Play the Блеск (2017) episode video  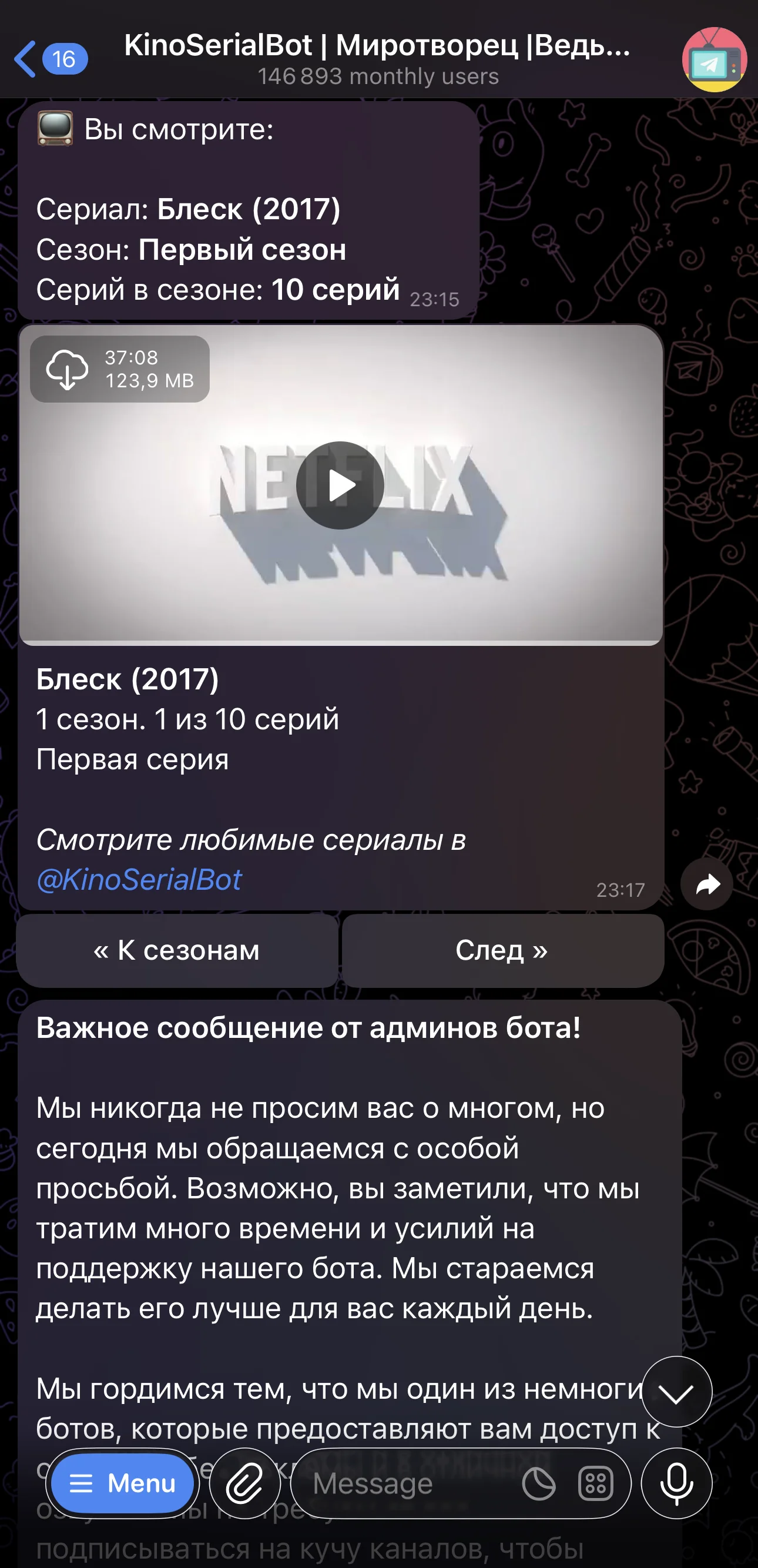pos(340,485)
